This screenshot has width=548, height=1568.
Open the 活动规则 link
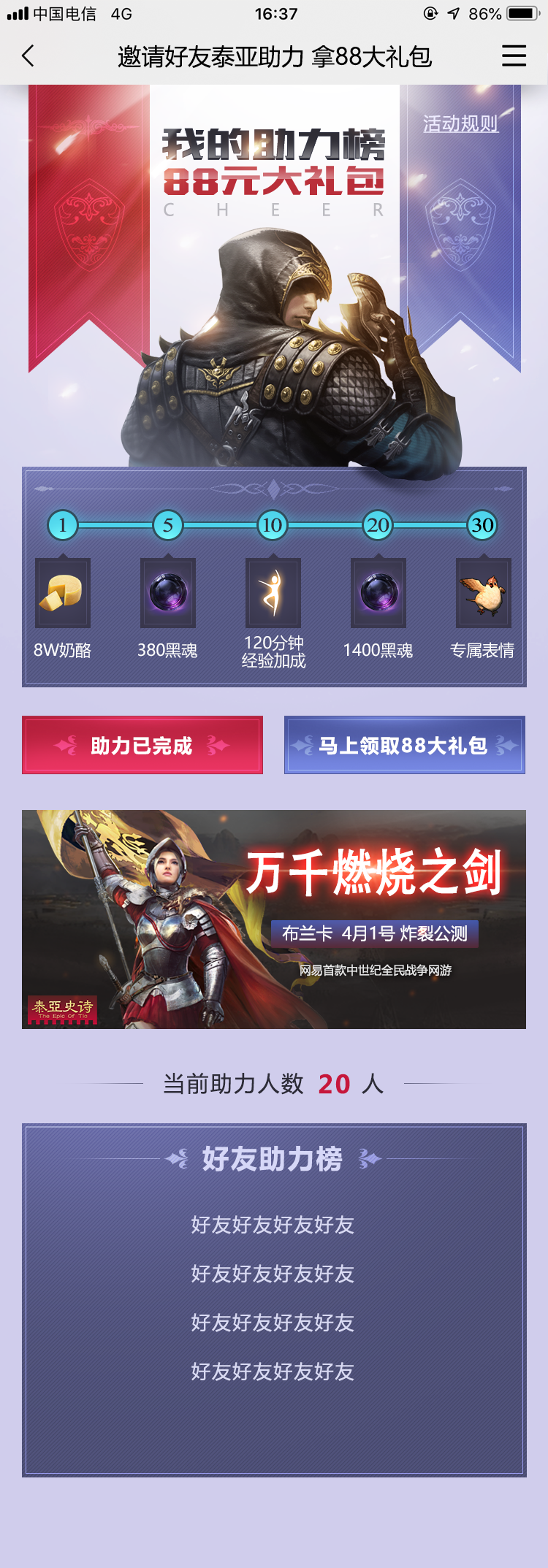(460, 123)
